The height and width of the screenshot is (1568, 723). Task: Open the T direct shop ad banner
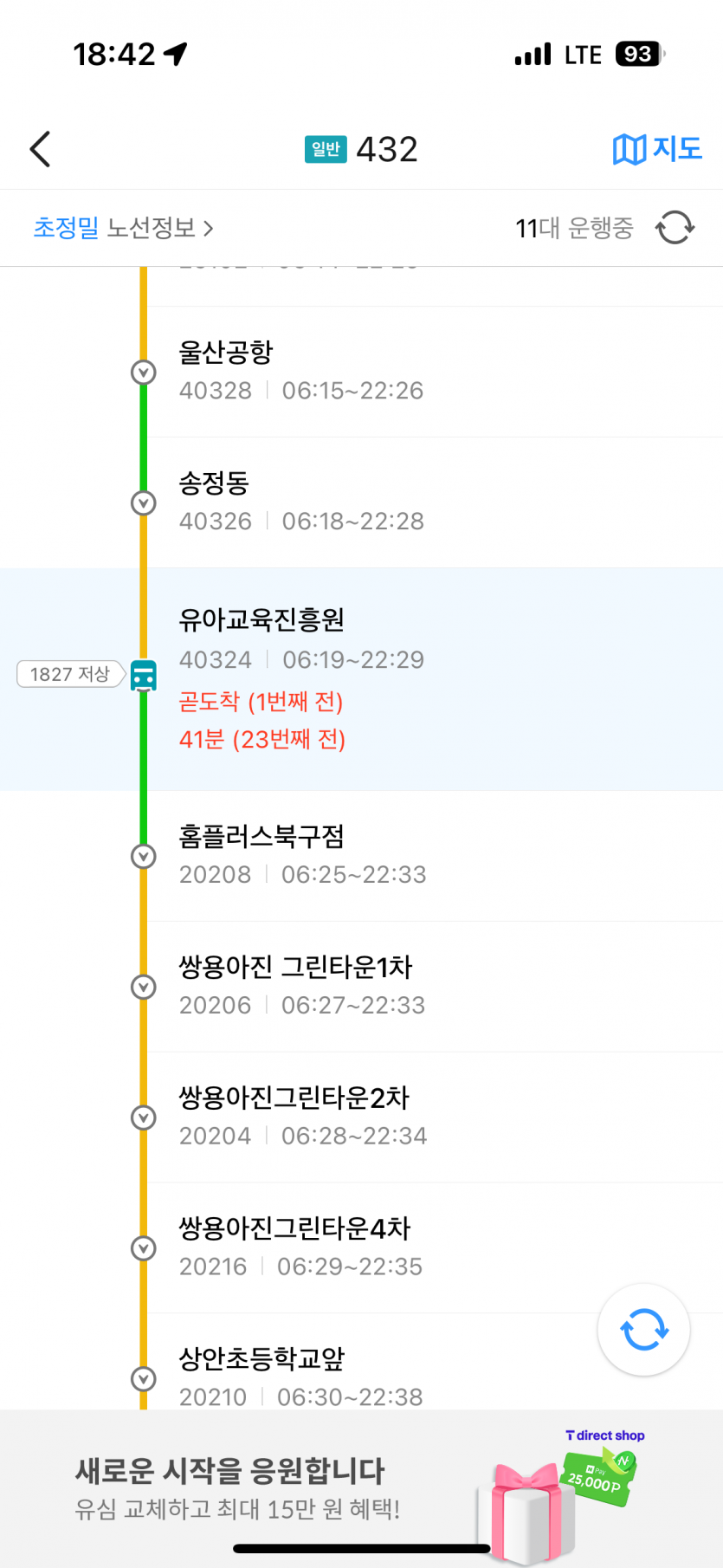361,1486
